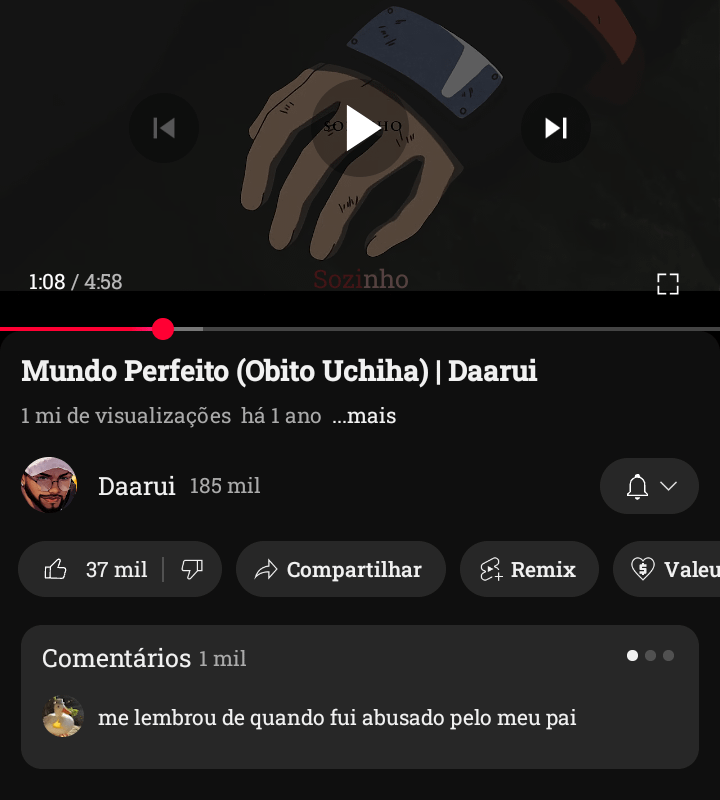Open the Comentários section
This screenshot has height=800, width=720.
coord(116,659)
